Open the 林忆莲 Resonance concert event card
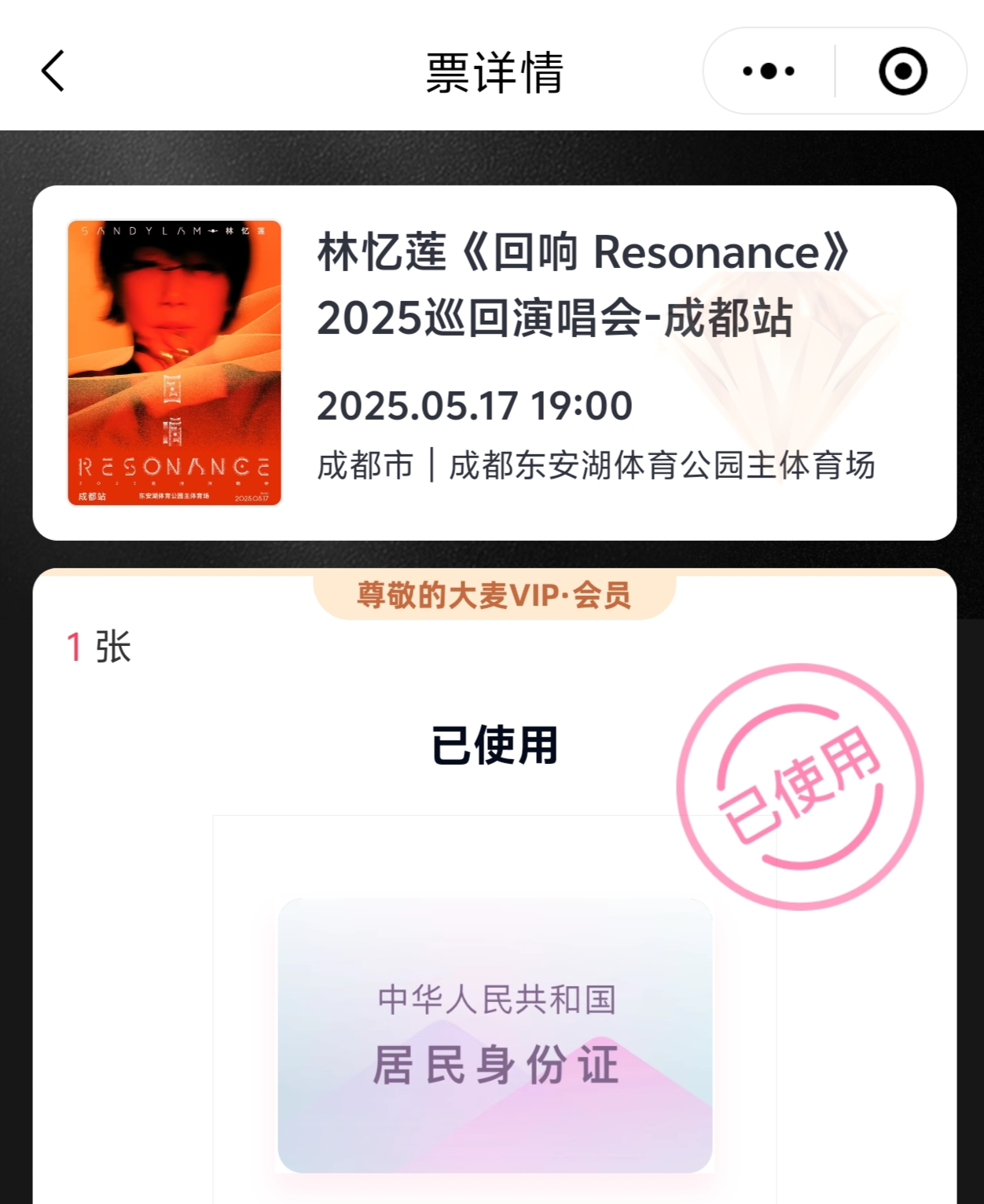 (x=494, y=362)
